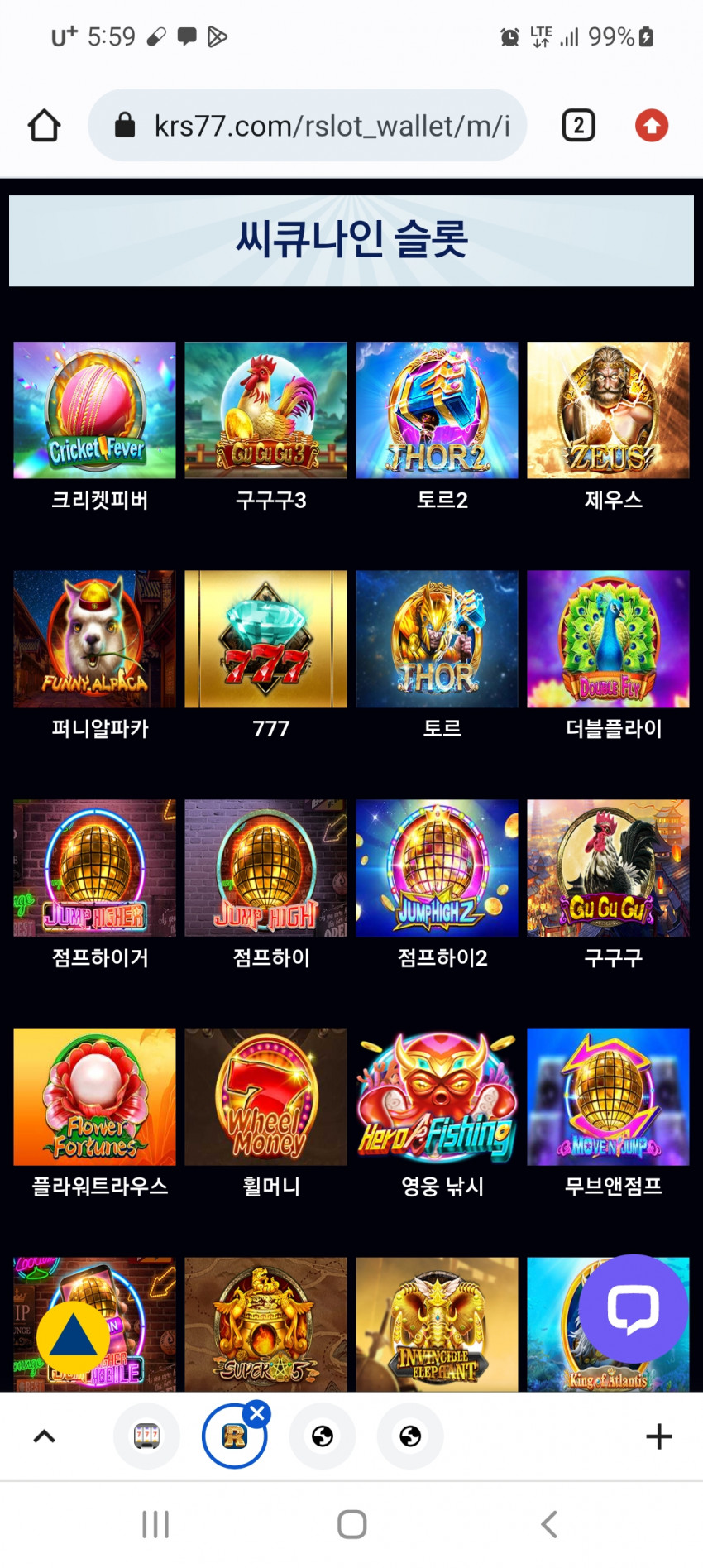The image size is (703, 1568).
Task: Tap the red upload arrow icon
Action: [x=652, y=126]
